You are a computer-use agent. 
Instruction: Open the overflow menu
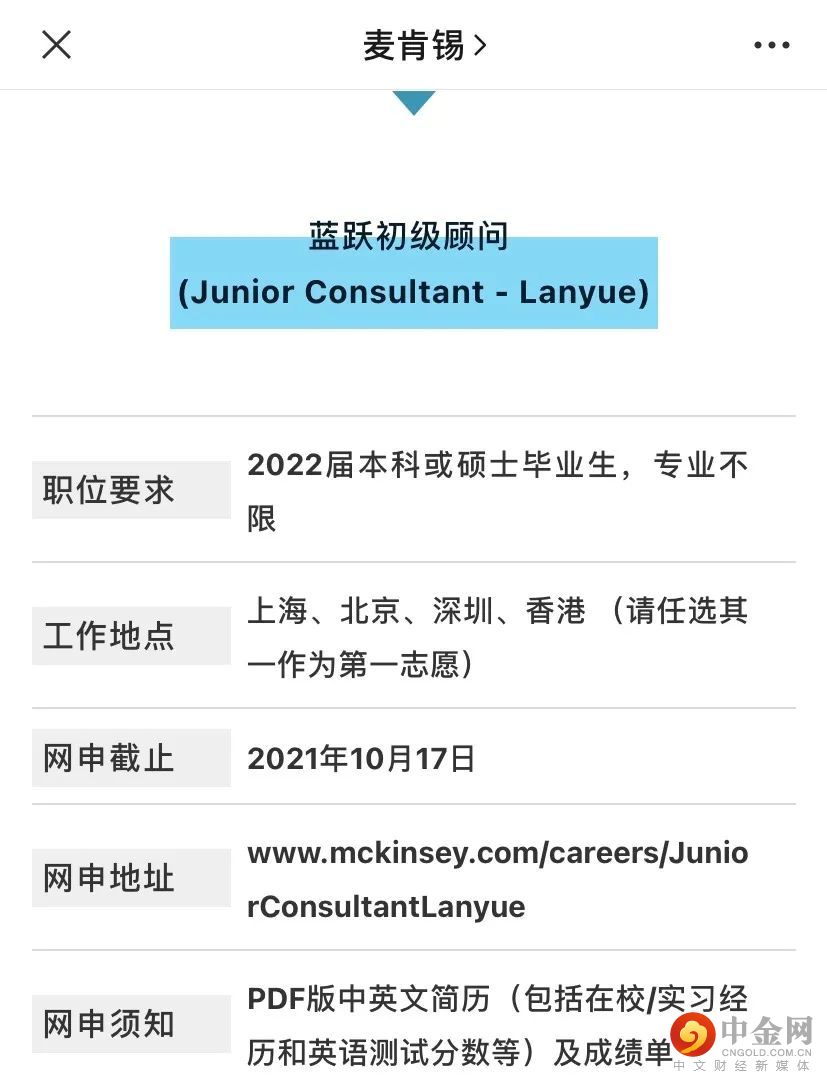click(x=771, y=46)
